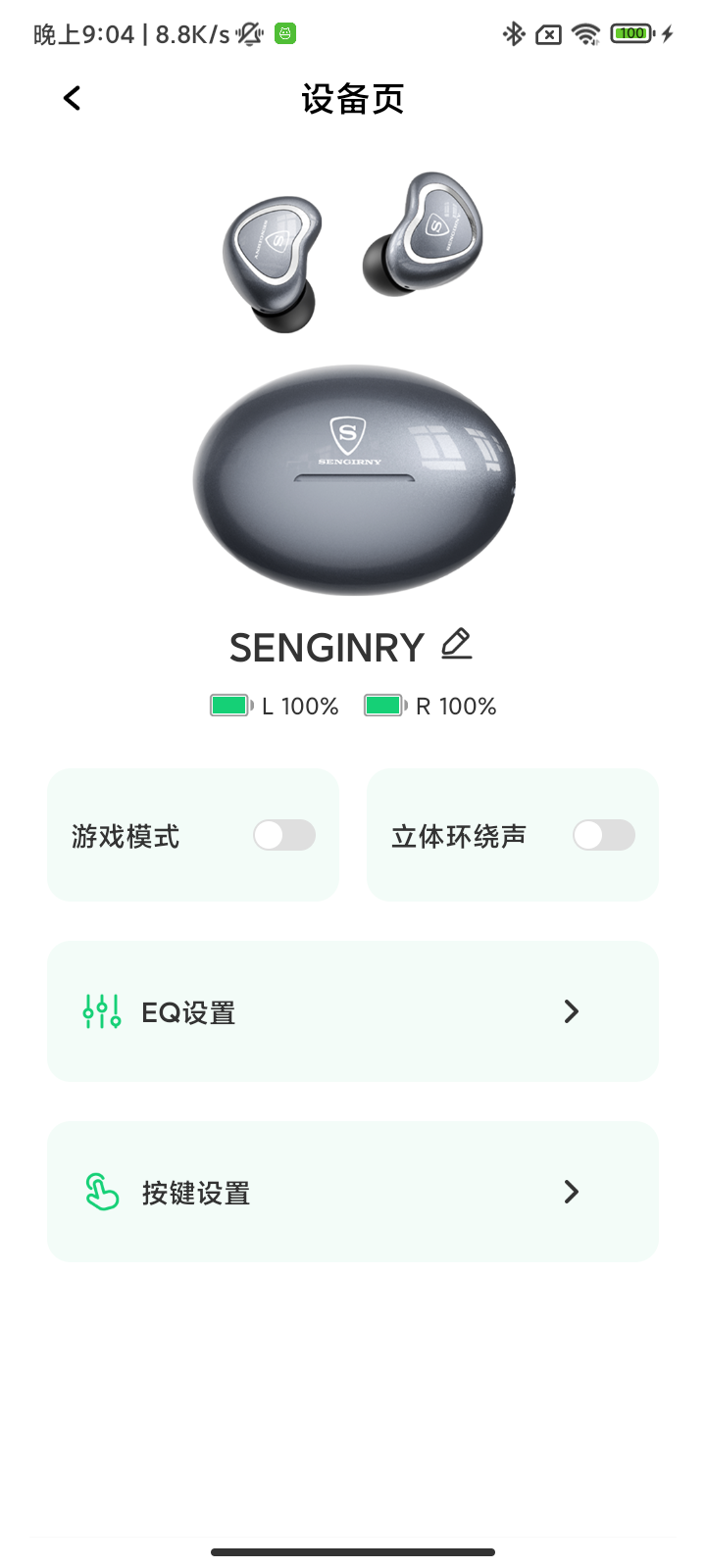Viewport: 706px width, 1568px height.
Task: Tap the back arrow to exit device page
Action: coord(71,97)
